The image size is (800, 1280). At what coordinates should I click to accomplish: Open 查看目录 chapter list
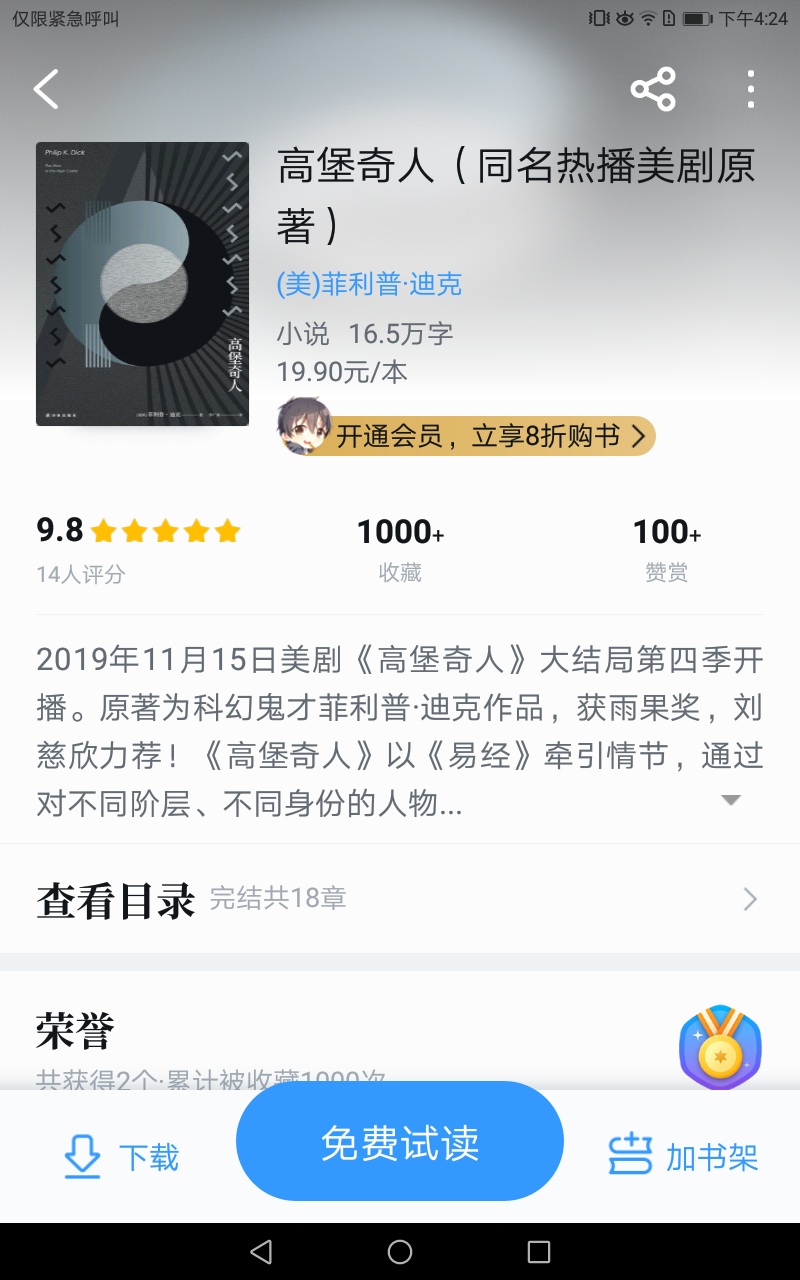[400, 899]
